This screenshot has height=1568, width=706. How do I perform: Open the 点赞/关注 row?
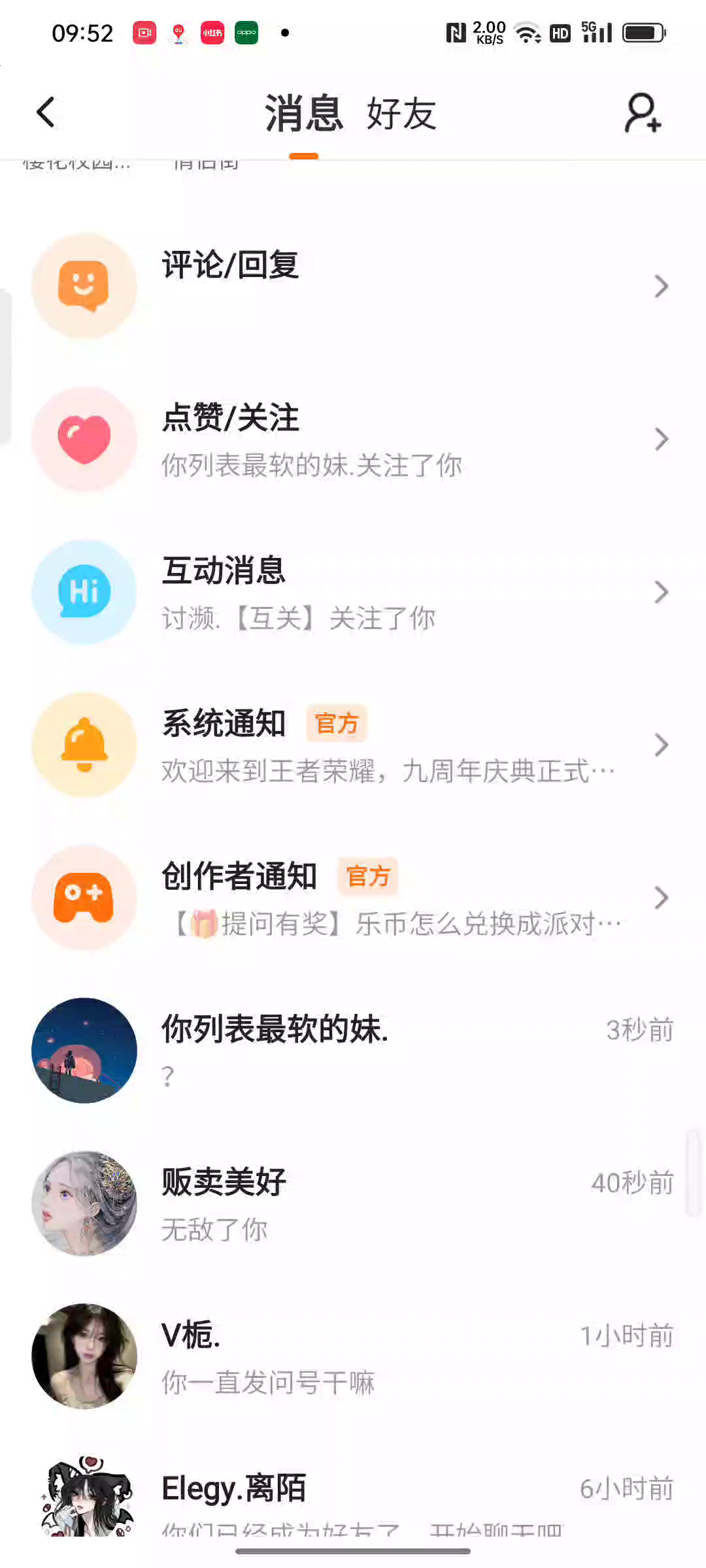353,439
